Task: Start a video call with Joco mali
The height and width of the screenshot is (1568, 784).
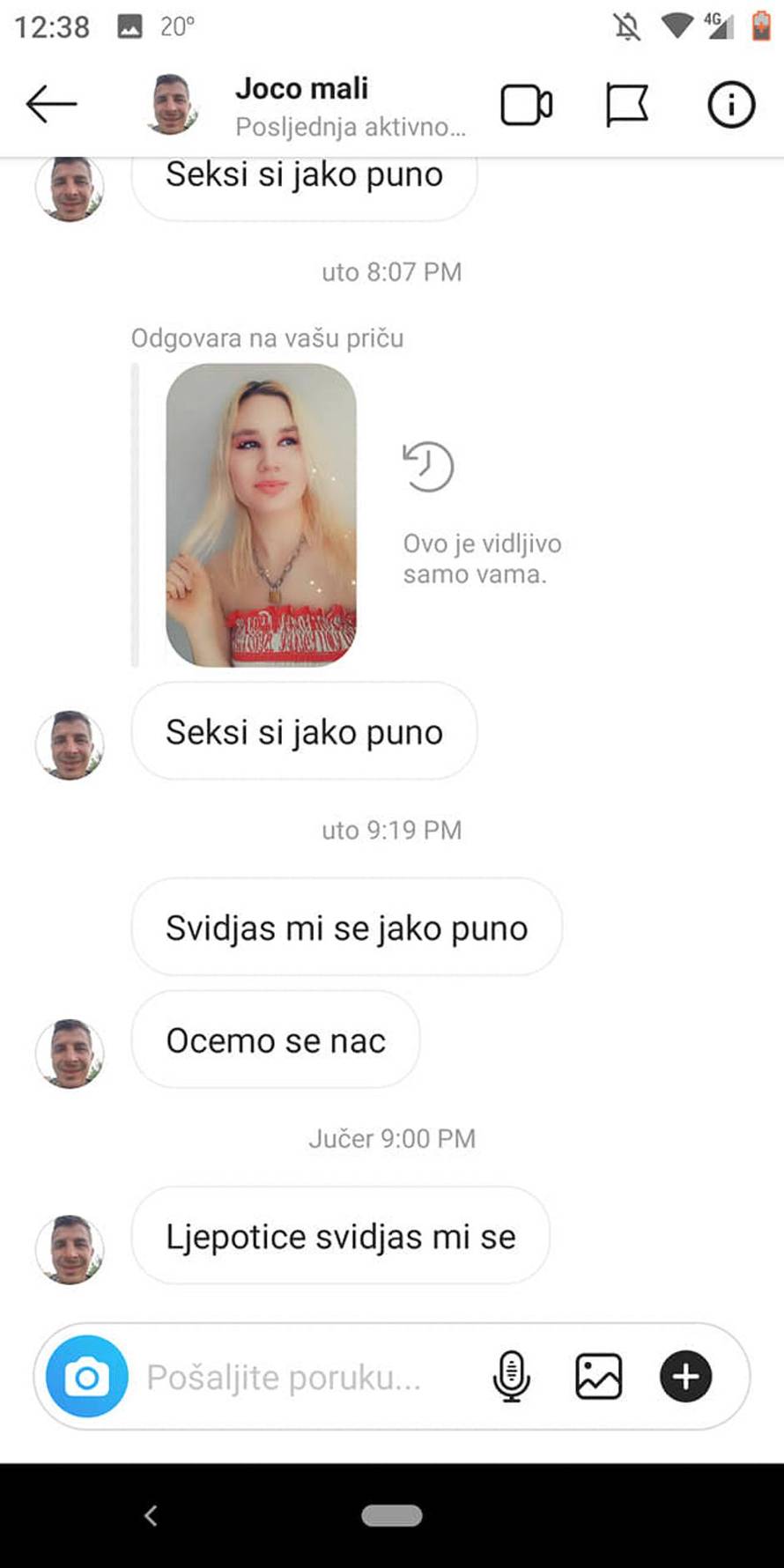Action: [x=526, y=103]
